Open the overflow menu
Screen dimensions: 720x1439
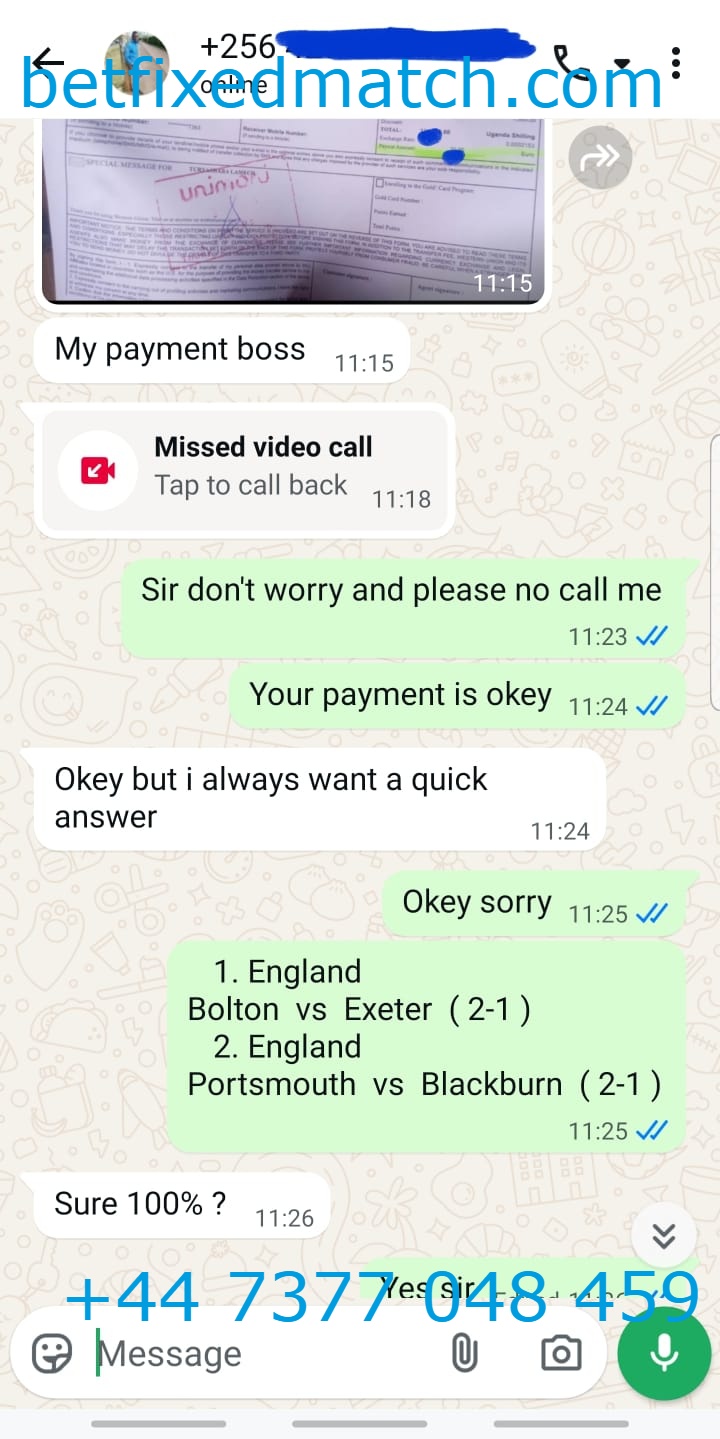(x=677, y=62)
